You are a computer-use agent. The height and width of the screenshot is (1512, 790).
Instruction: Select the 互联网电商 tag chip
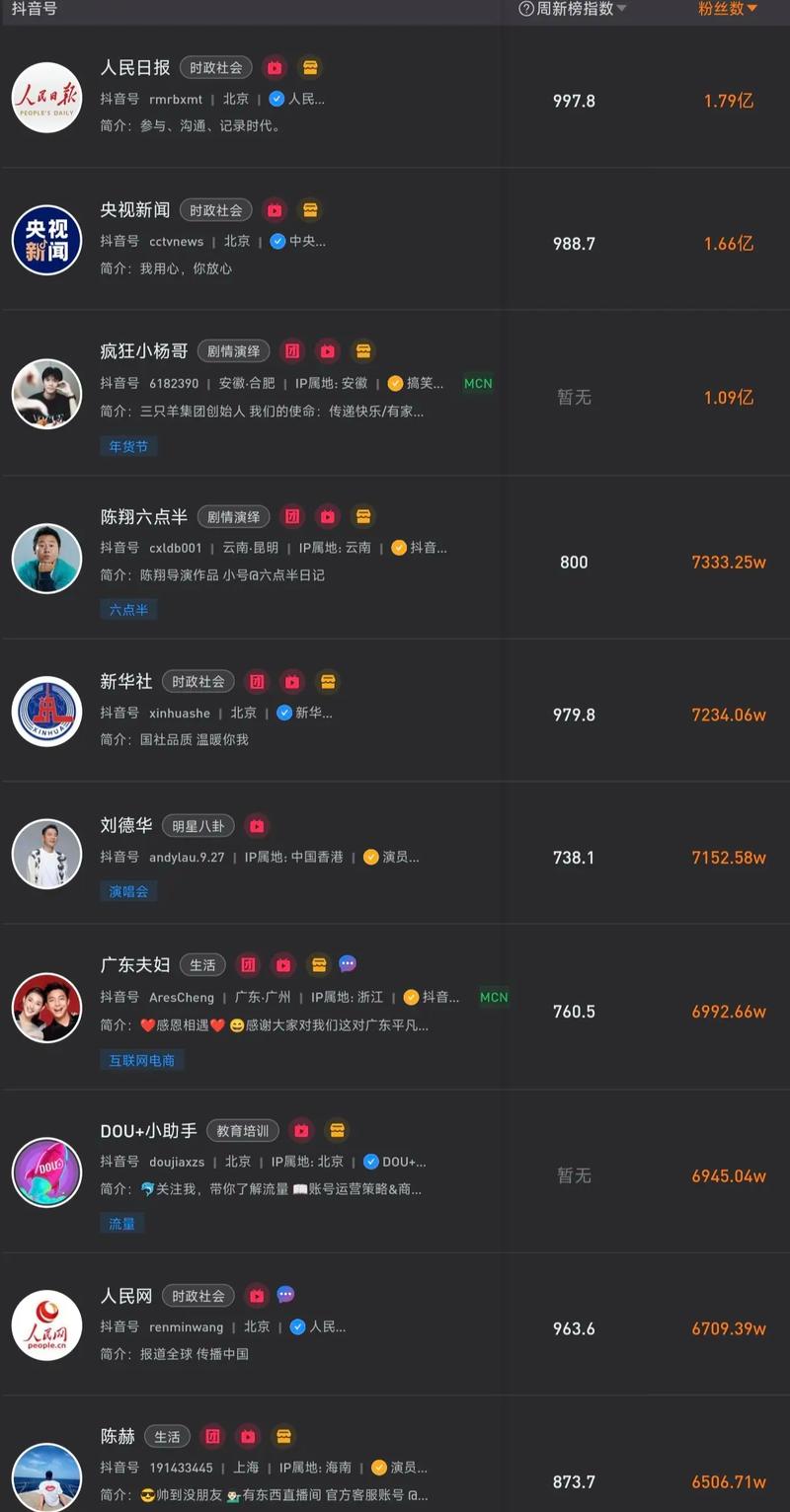[x=141, y=1061]
